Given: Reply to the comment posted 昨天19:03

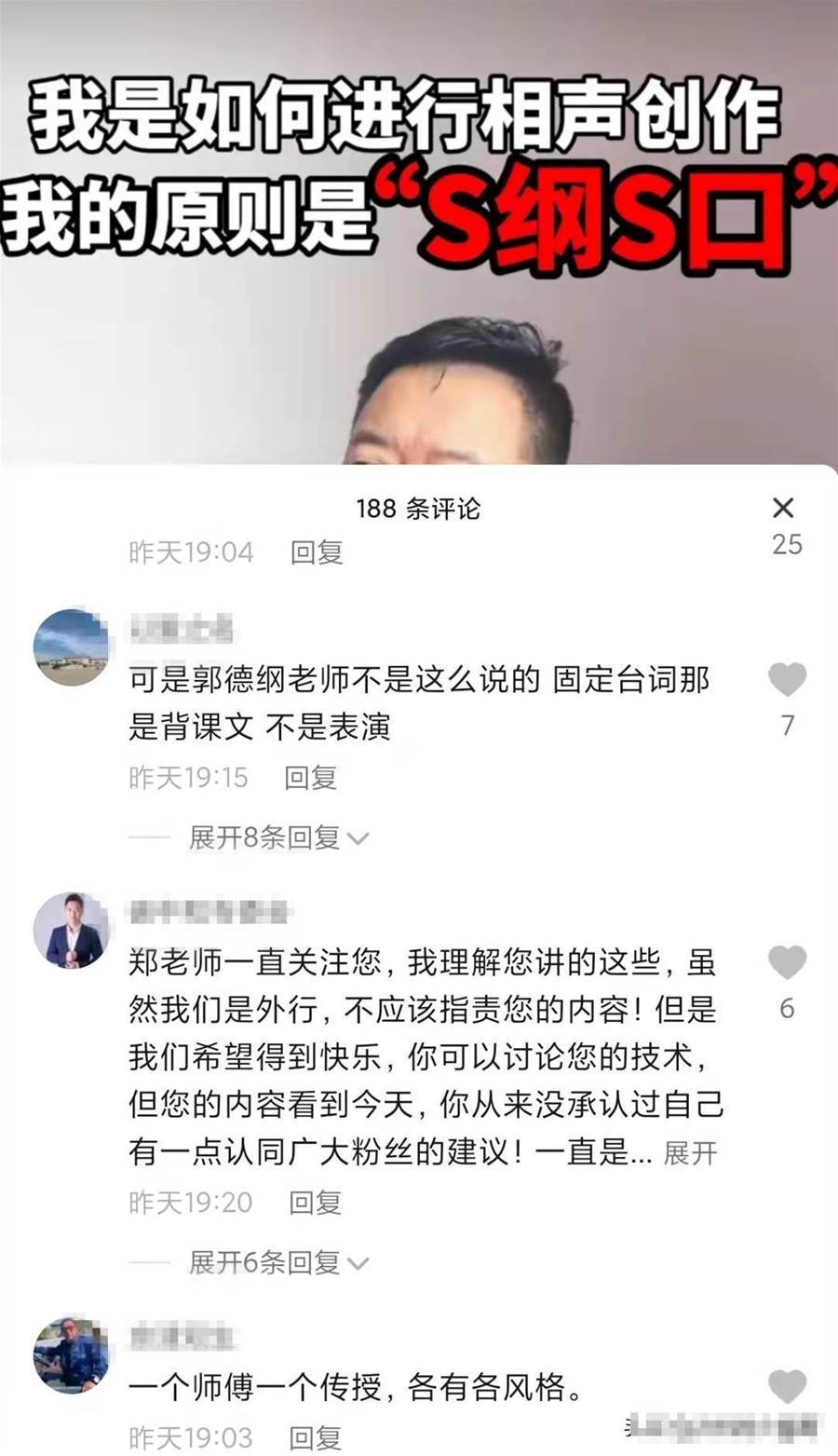Looking at the screenshot, I should 315,1437.
